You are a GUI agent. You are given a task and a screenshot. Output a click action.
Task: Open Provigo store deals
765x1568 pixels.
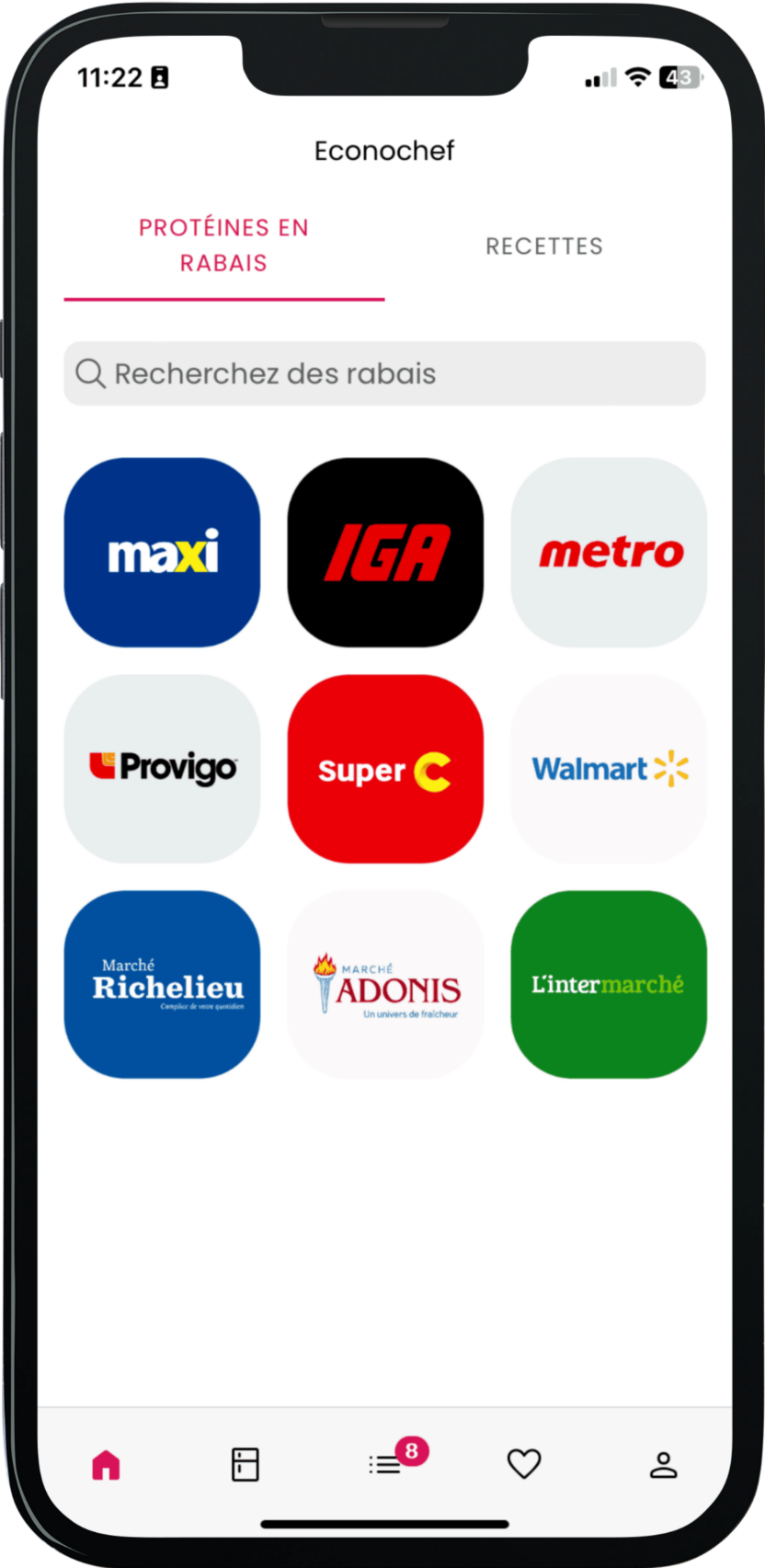point(162,769)
